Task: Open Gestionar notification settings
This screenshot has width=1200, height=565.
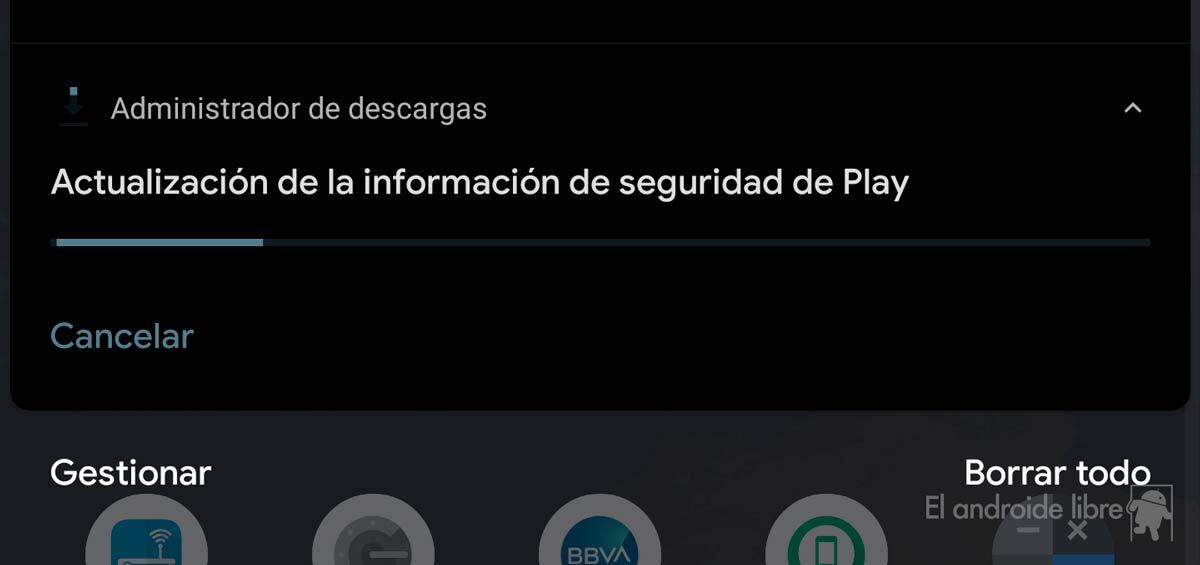Action: coord(131,472)
